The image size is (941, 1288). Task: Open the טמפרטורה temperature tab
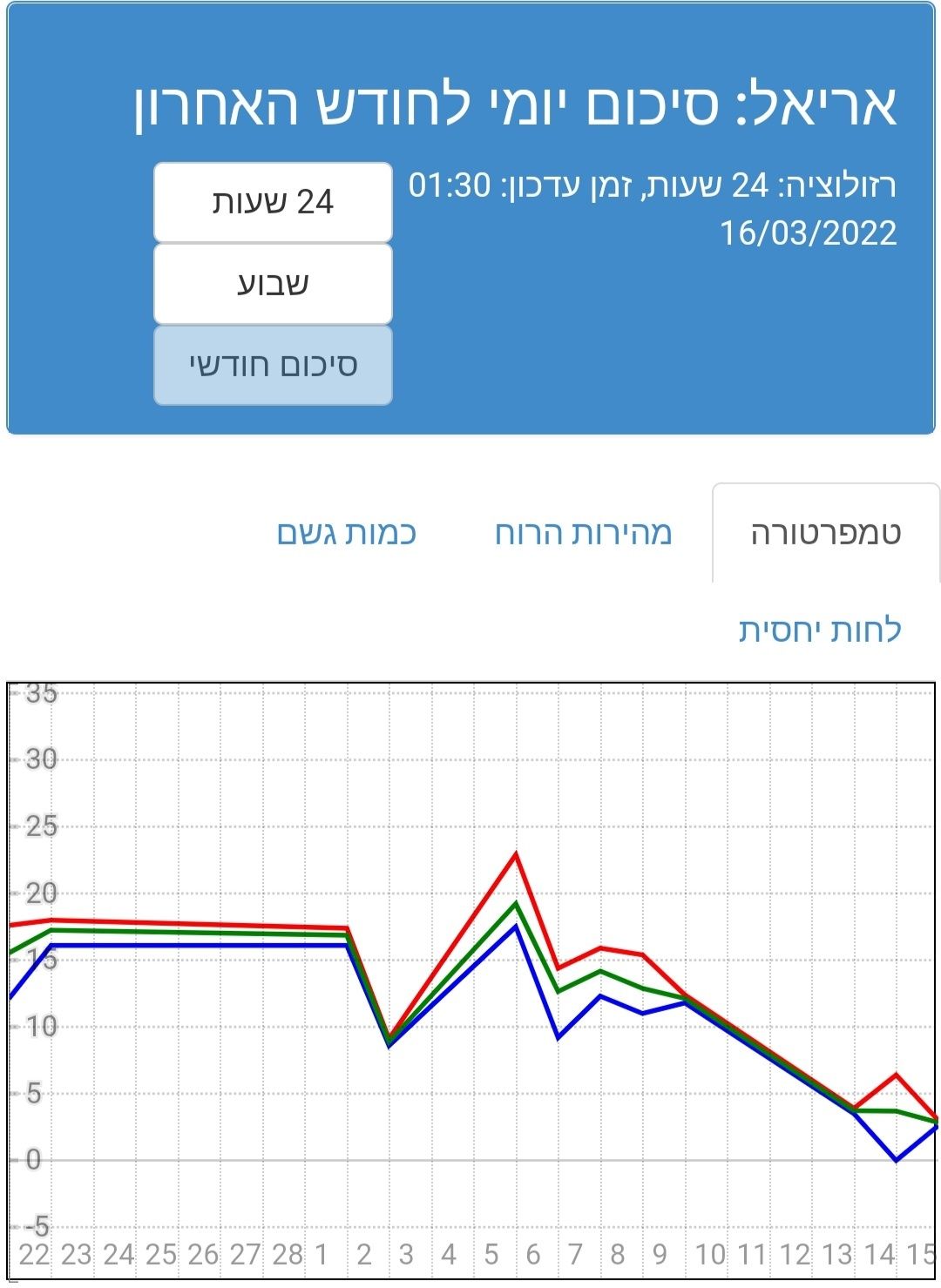825,533
